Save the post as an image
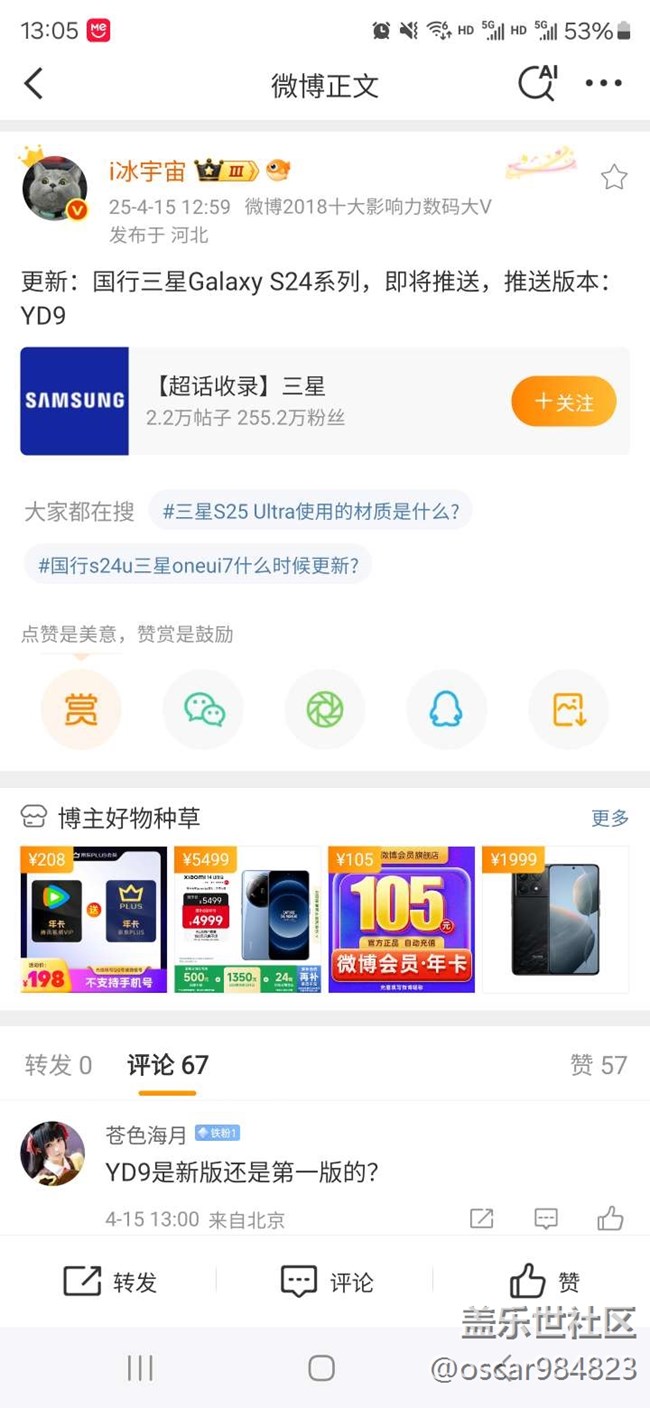 tap(568, 709)
